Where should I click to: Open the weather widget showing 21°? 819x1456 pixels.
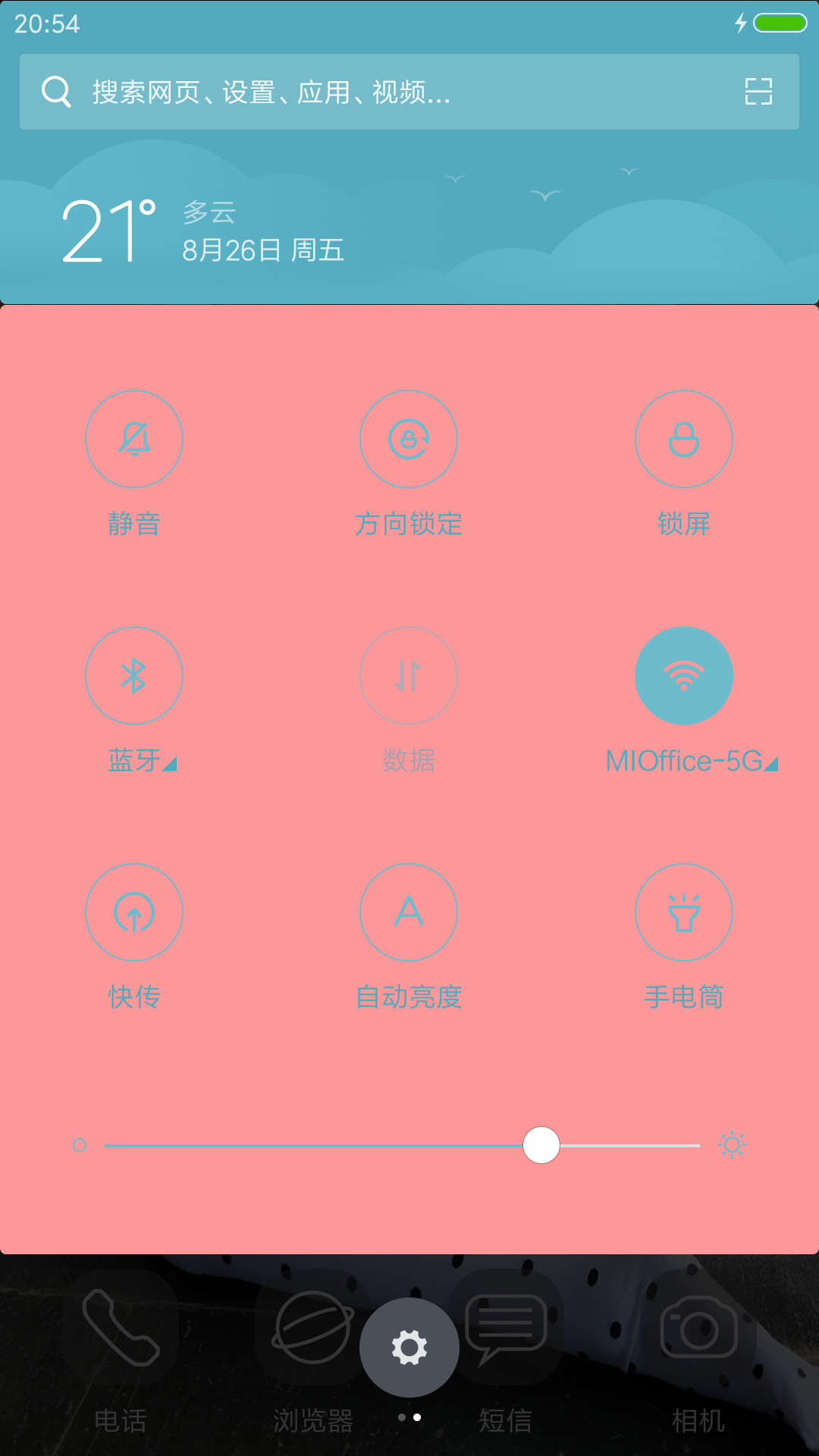(x=203, y=231)
